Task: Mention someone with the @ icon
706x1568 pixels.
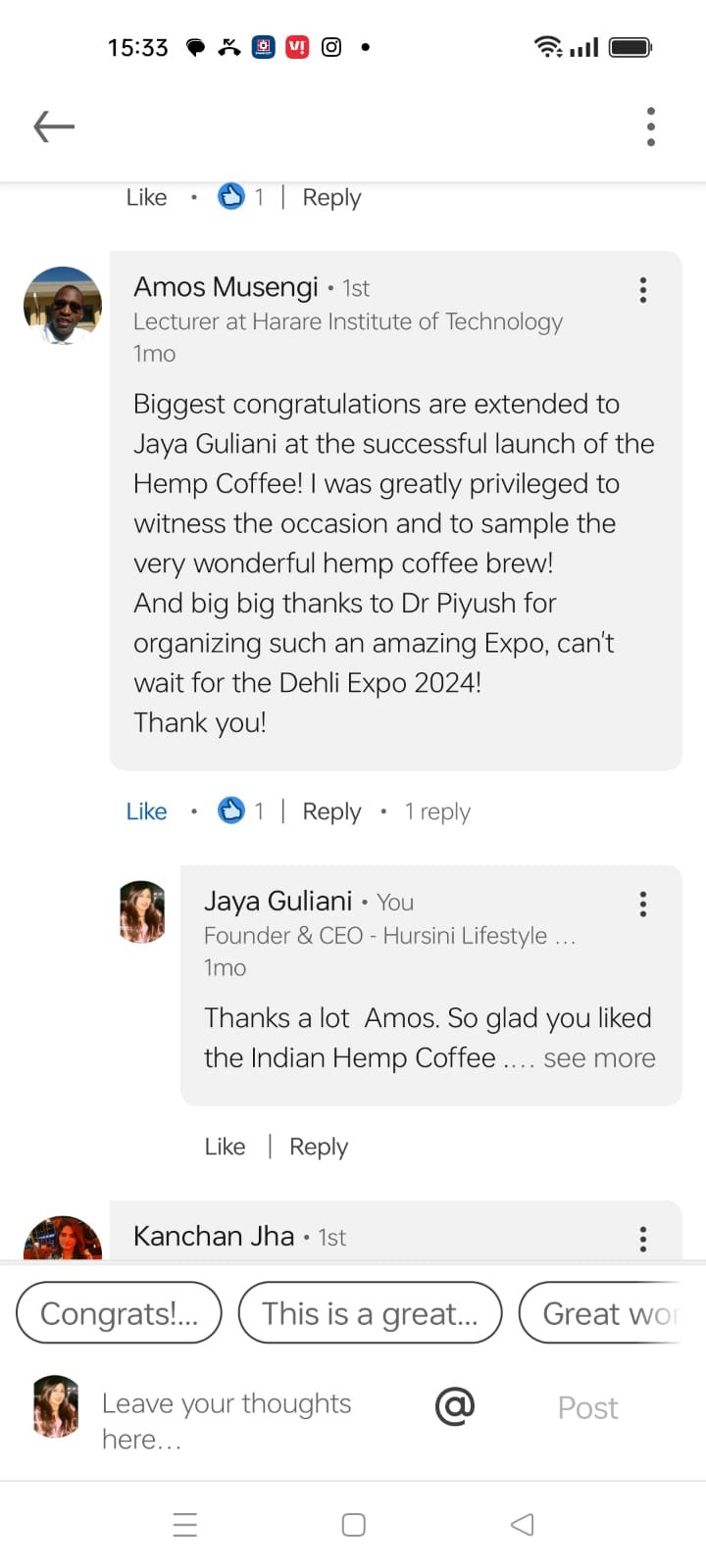Action: pos(455,1407)
